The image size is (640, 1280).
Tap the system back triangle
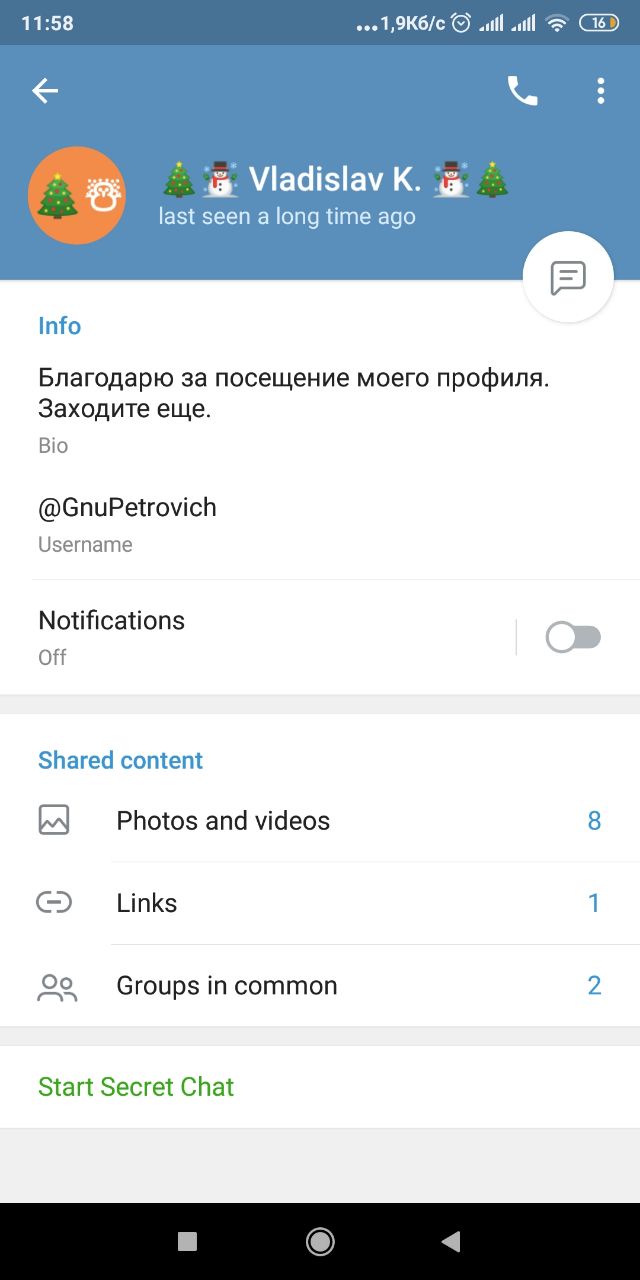click(x=451, y=1241)
